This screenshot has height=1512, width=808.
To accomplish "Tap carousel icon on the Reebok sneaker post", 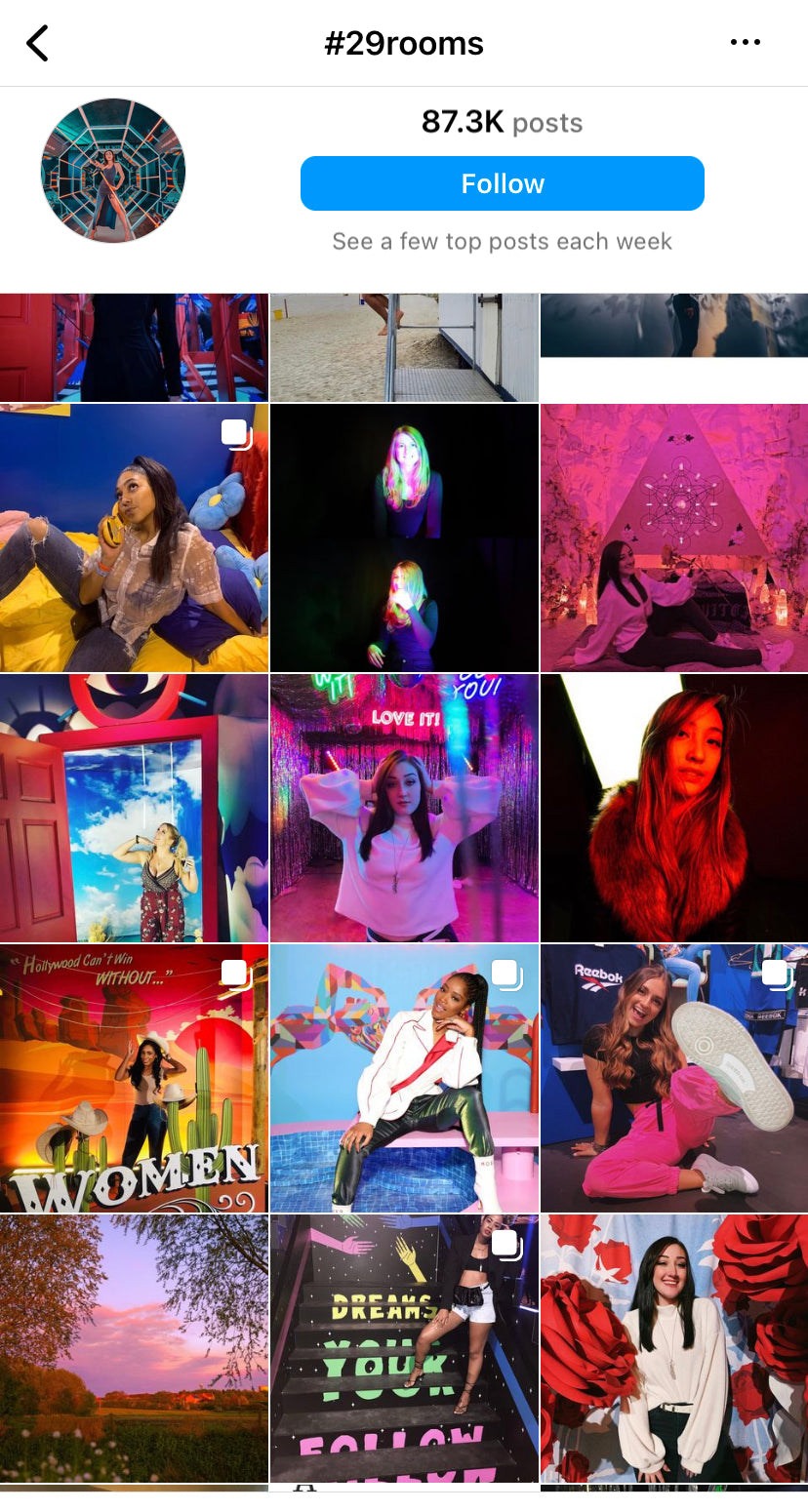I will coord(772,972).
